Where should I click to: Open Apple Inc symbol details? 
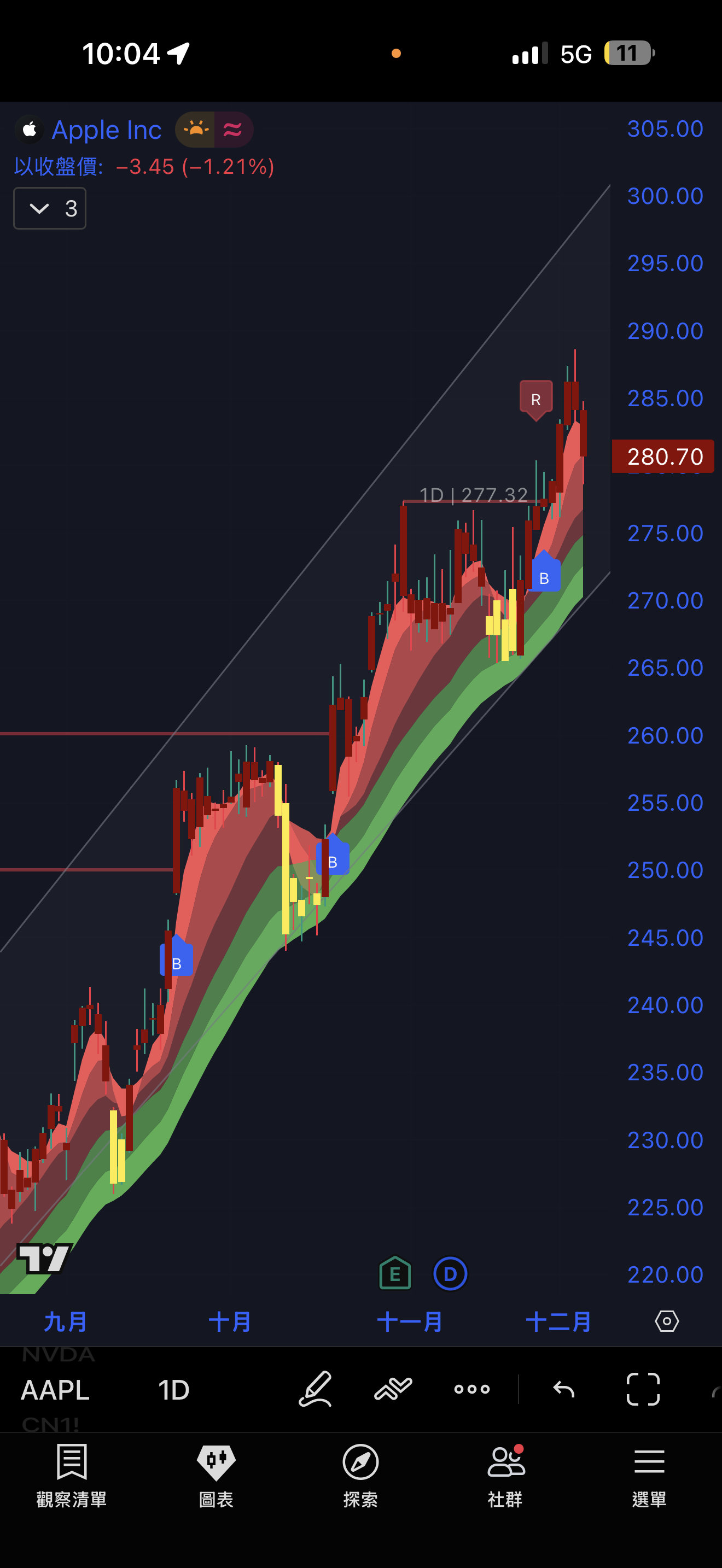[x=106, y=130]
